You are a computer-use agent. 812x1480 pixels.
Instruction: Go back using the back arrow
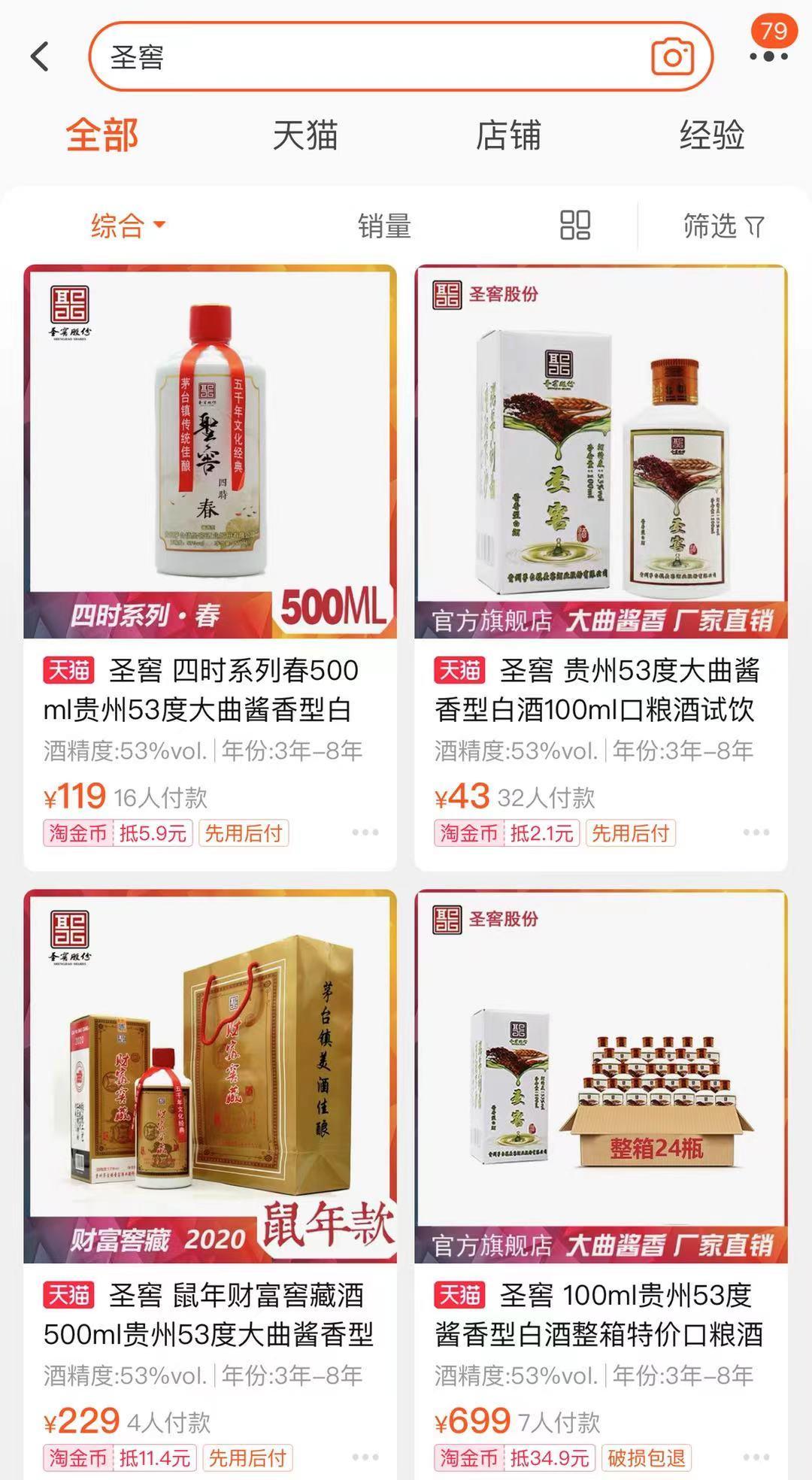click(x=41, y=56)
